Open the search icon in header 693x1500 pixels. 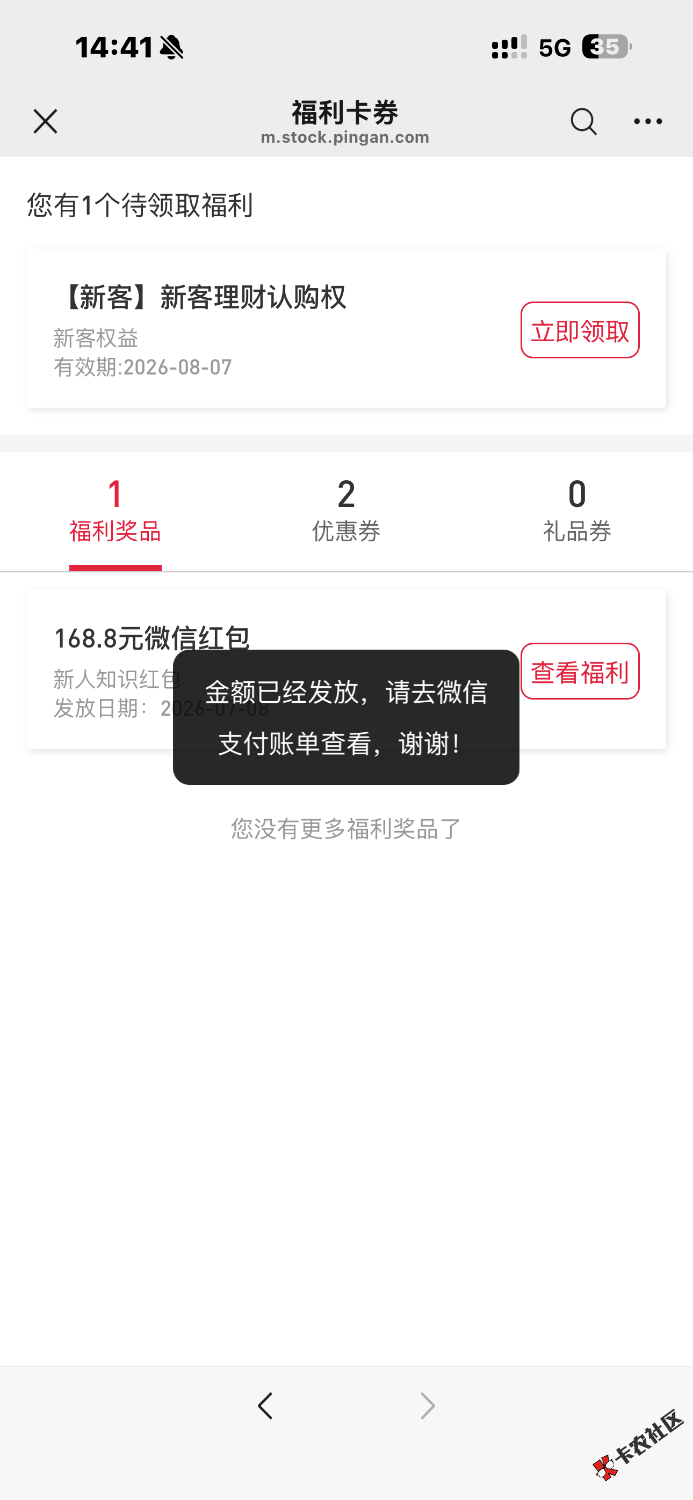pos(584,122)
